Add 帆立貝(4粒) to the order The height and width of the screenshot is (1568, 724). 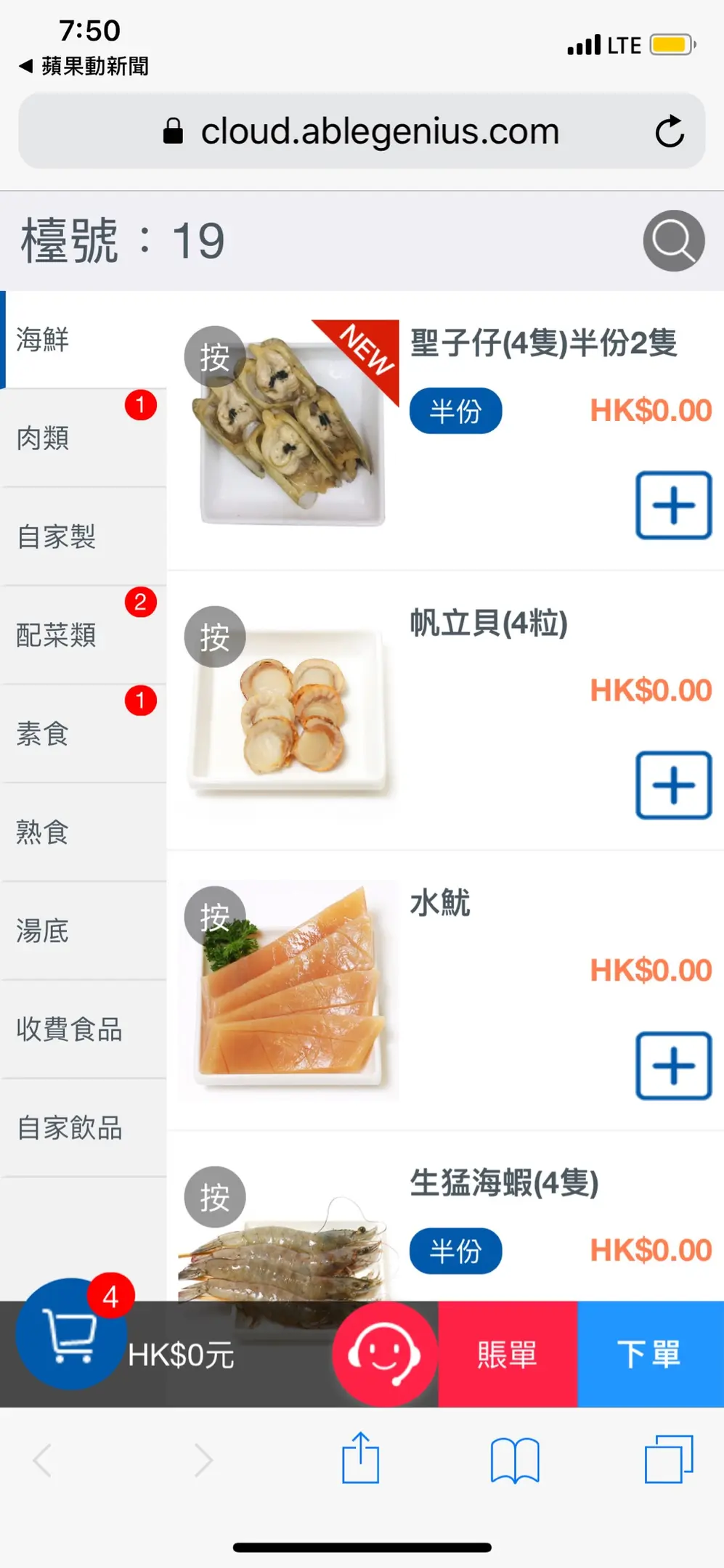pyautogui.click(x=673, y=785)
